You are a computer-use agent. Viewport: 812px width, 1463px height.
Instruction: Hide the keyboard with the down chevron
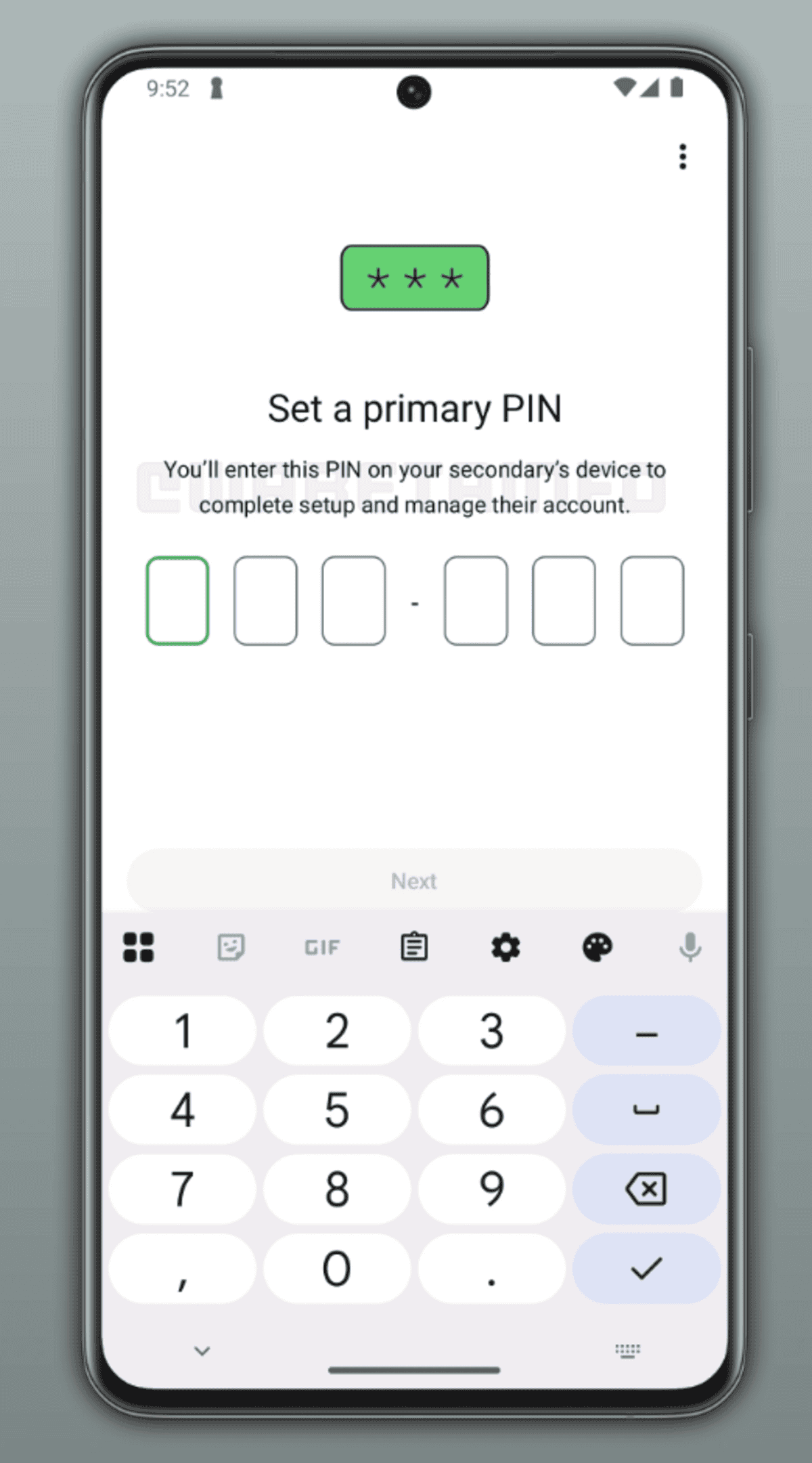coord(202,1351)
